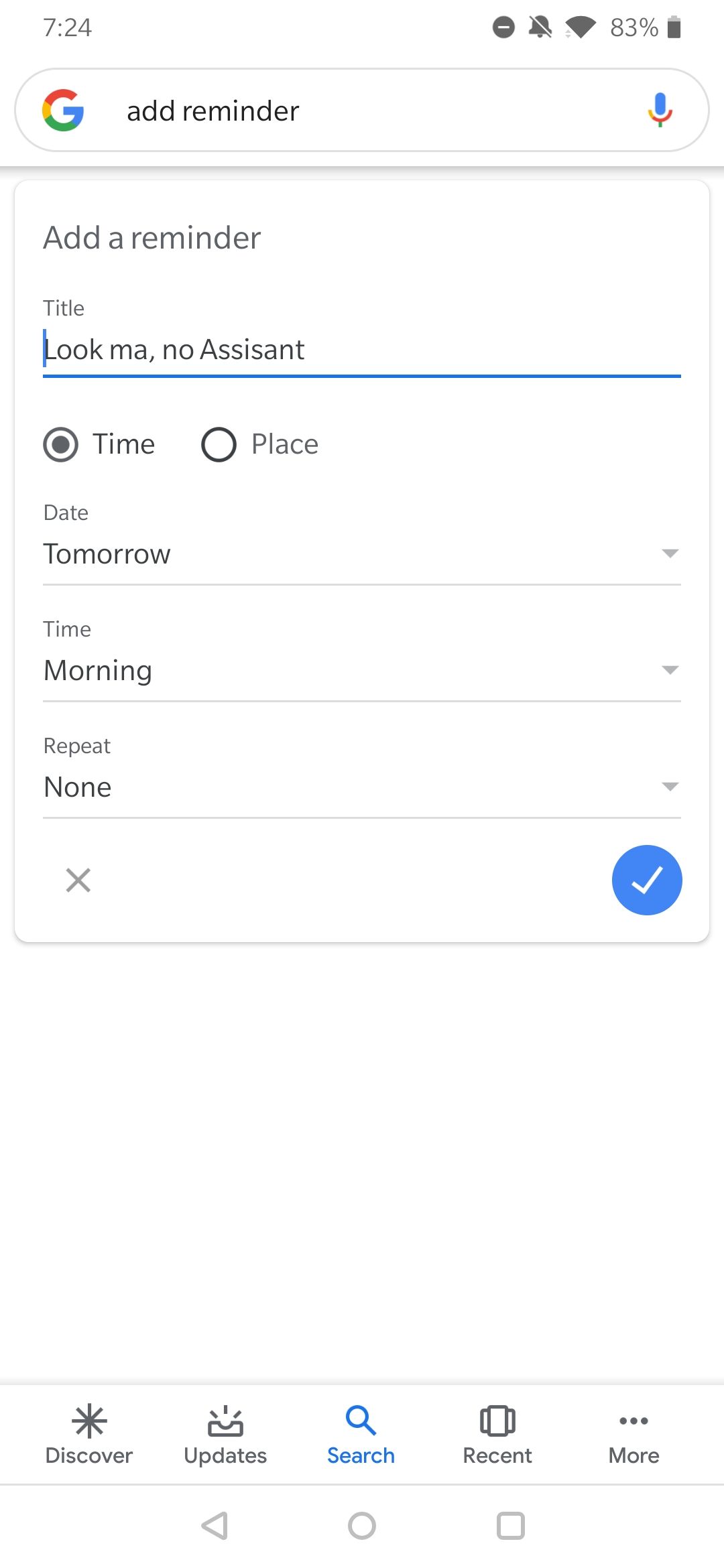Tap the Android back navigation button
Image resolution: width=724 pixels, height=1568 pixels.
(x=213, y=1526)
